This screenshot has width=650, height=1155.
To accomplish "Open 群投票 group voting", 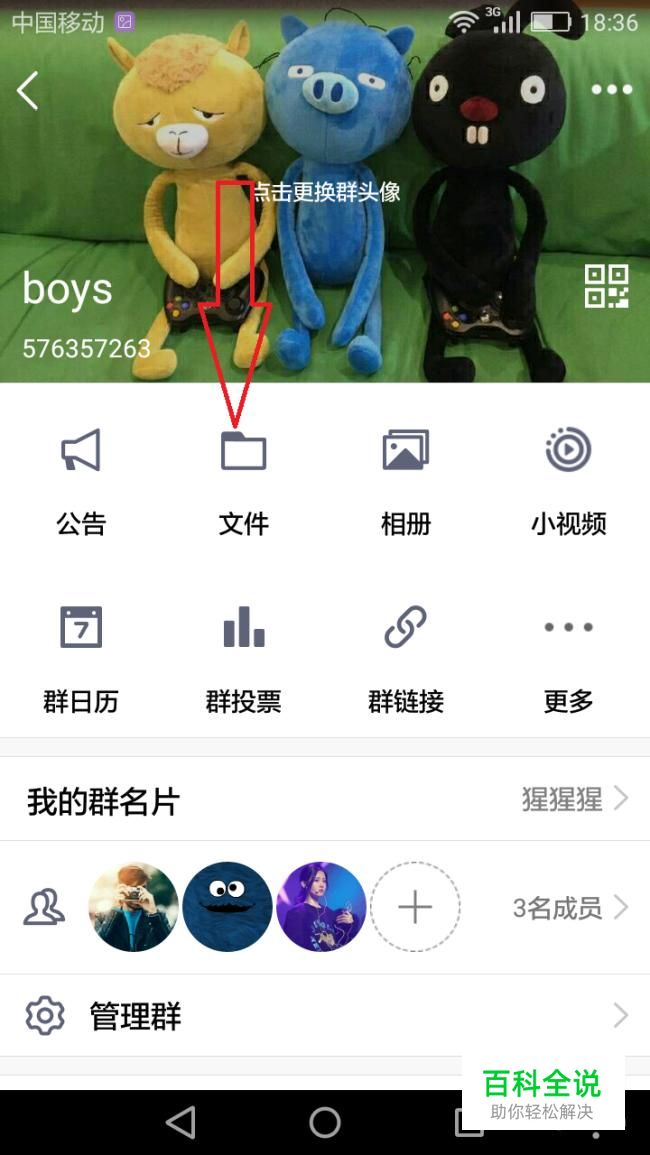I will click(x=244, y=657).
